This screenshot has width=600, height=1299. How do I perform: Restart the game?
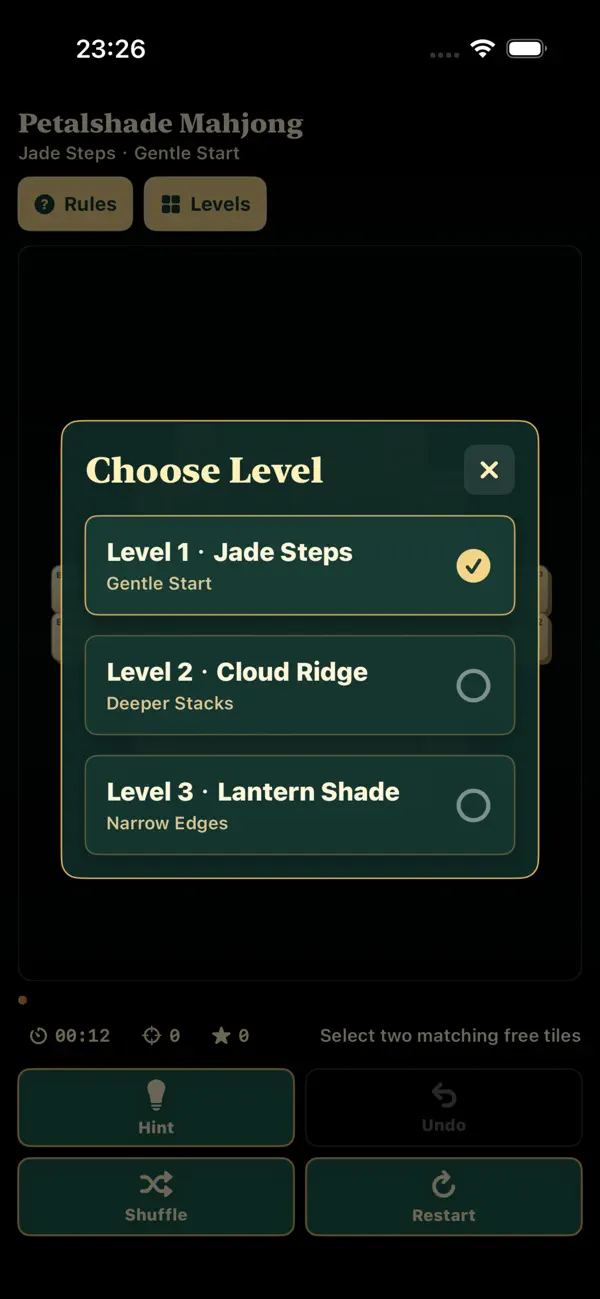tap(444, 1197)
